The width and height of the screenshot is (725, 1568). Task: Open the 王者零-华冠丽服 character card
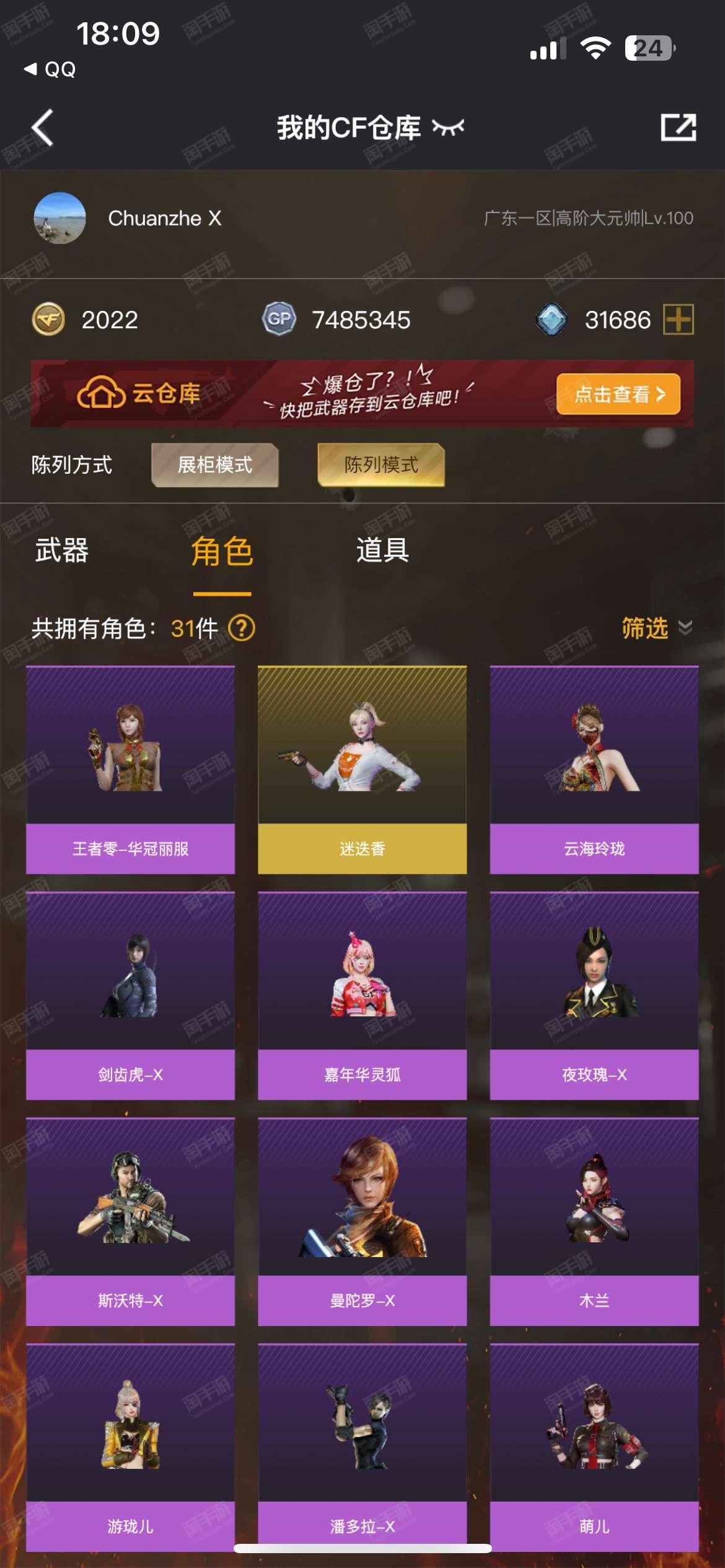130,770
